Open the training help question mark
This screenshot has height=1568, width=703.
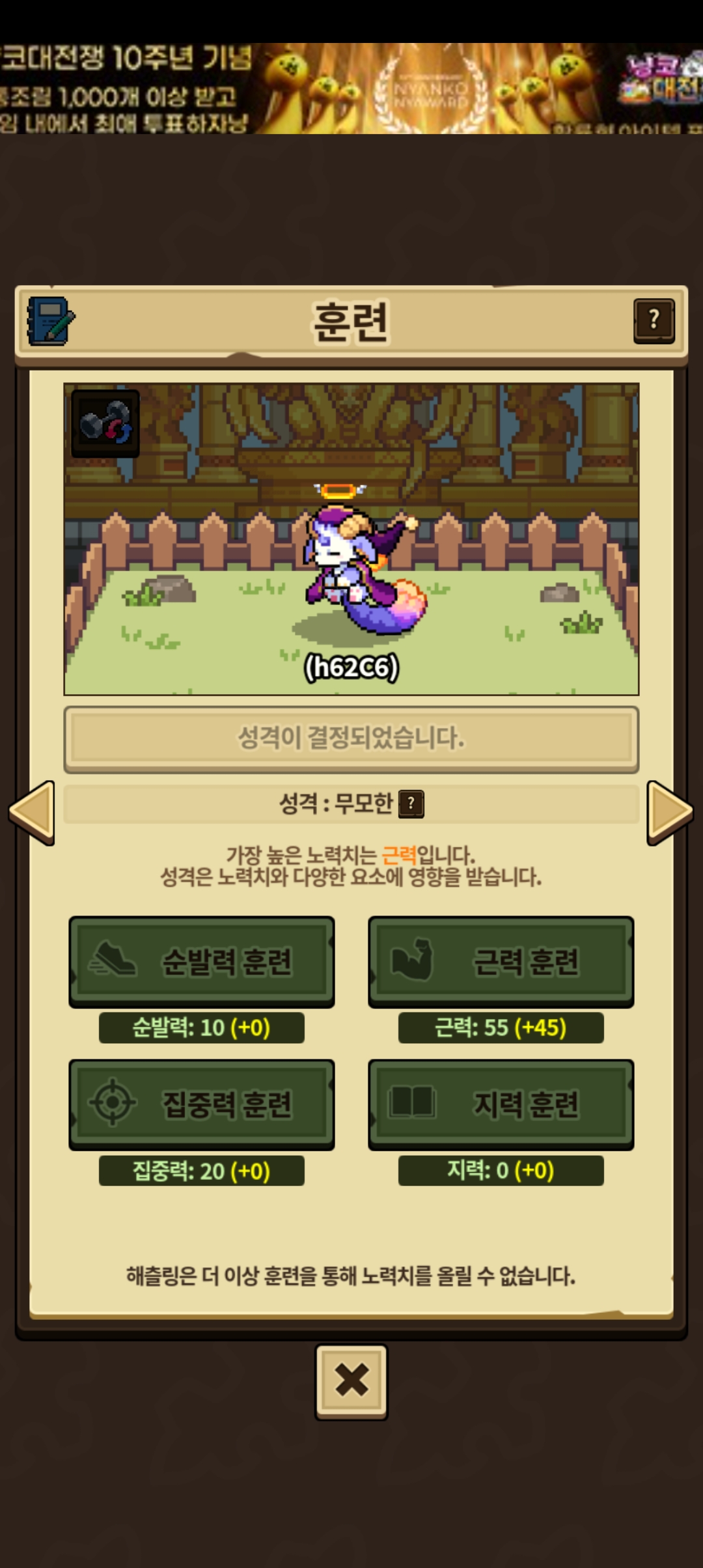point(654,320)
